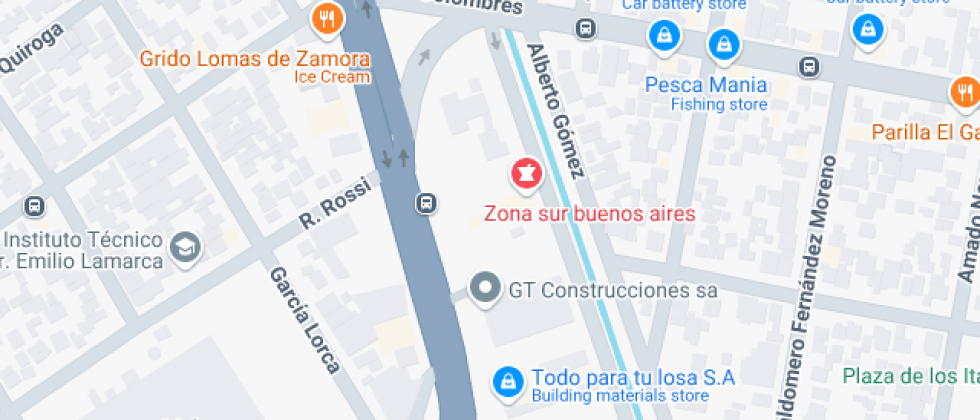Screen dimensions: 980x420
Task: Select Todo para tu losa S.A pin
Action: coord(508,381)
